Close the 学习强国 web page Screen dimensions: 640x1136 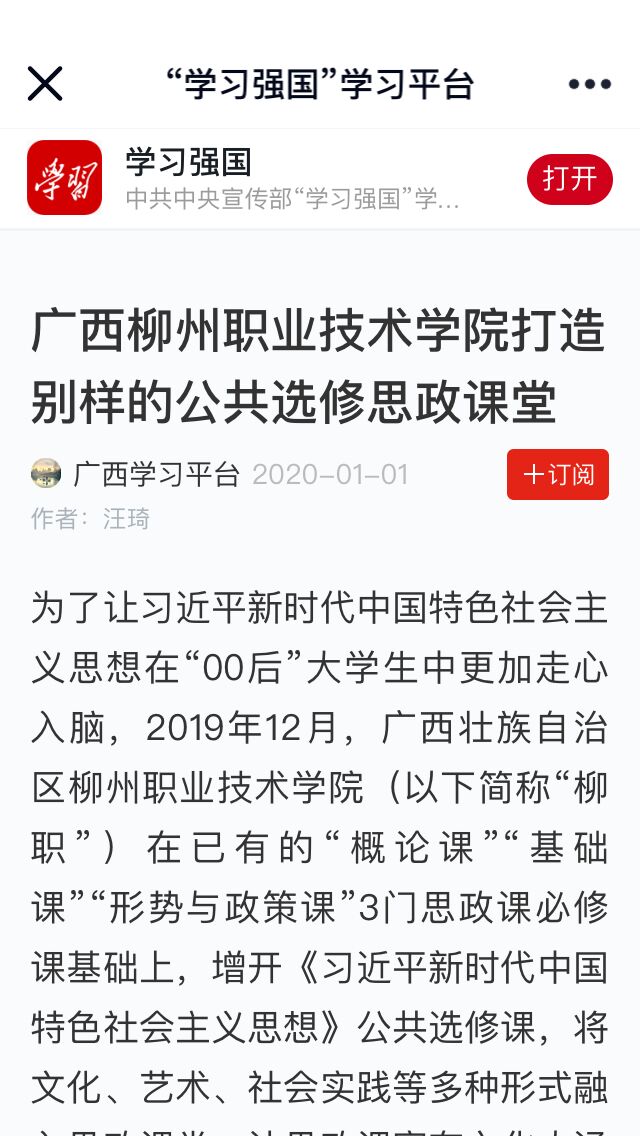coord(45,84)
